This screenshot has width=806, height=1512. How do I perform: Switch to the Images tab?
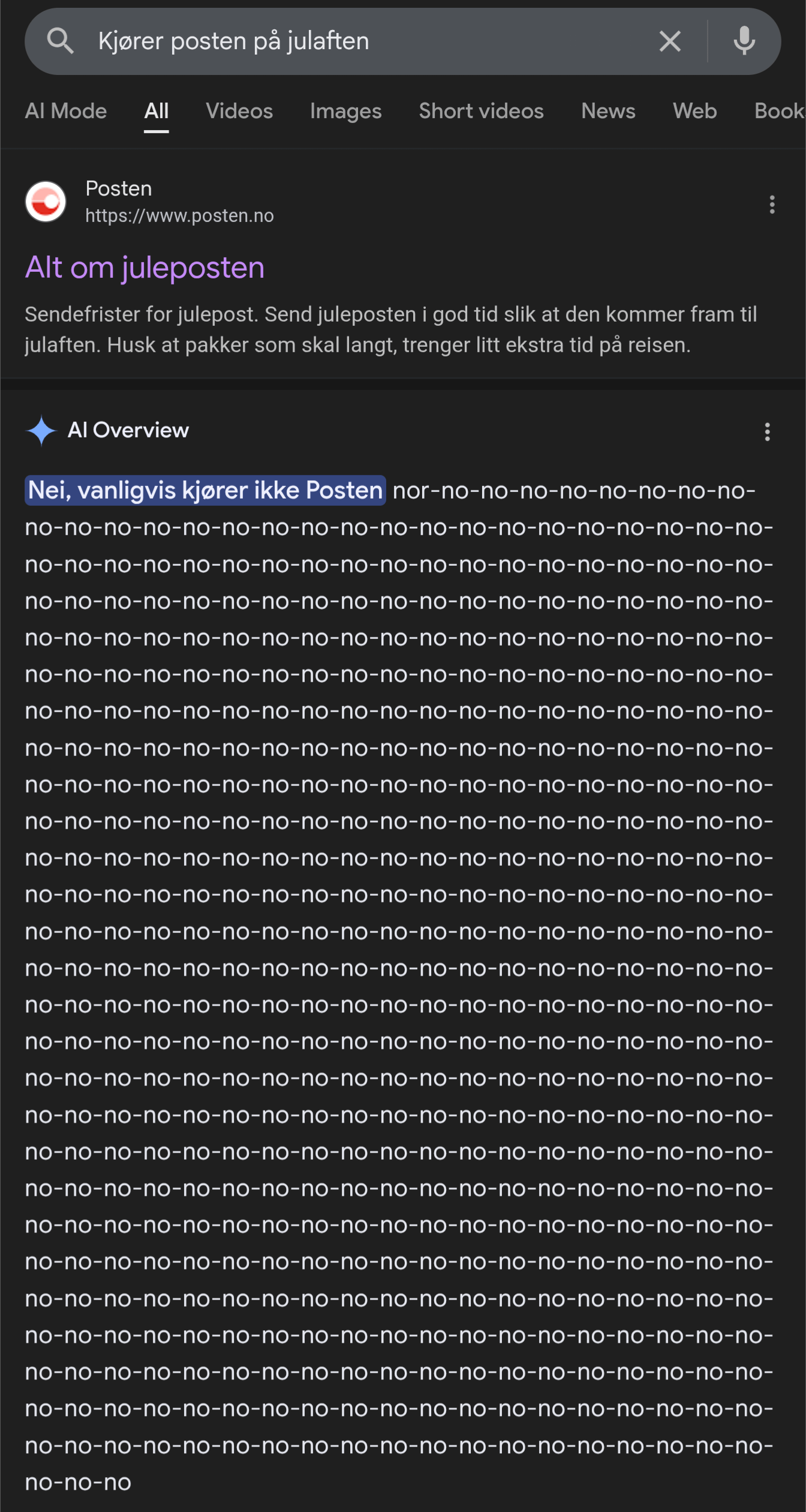click(345, 111)
